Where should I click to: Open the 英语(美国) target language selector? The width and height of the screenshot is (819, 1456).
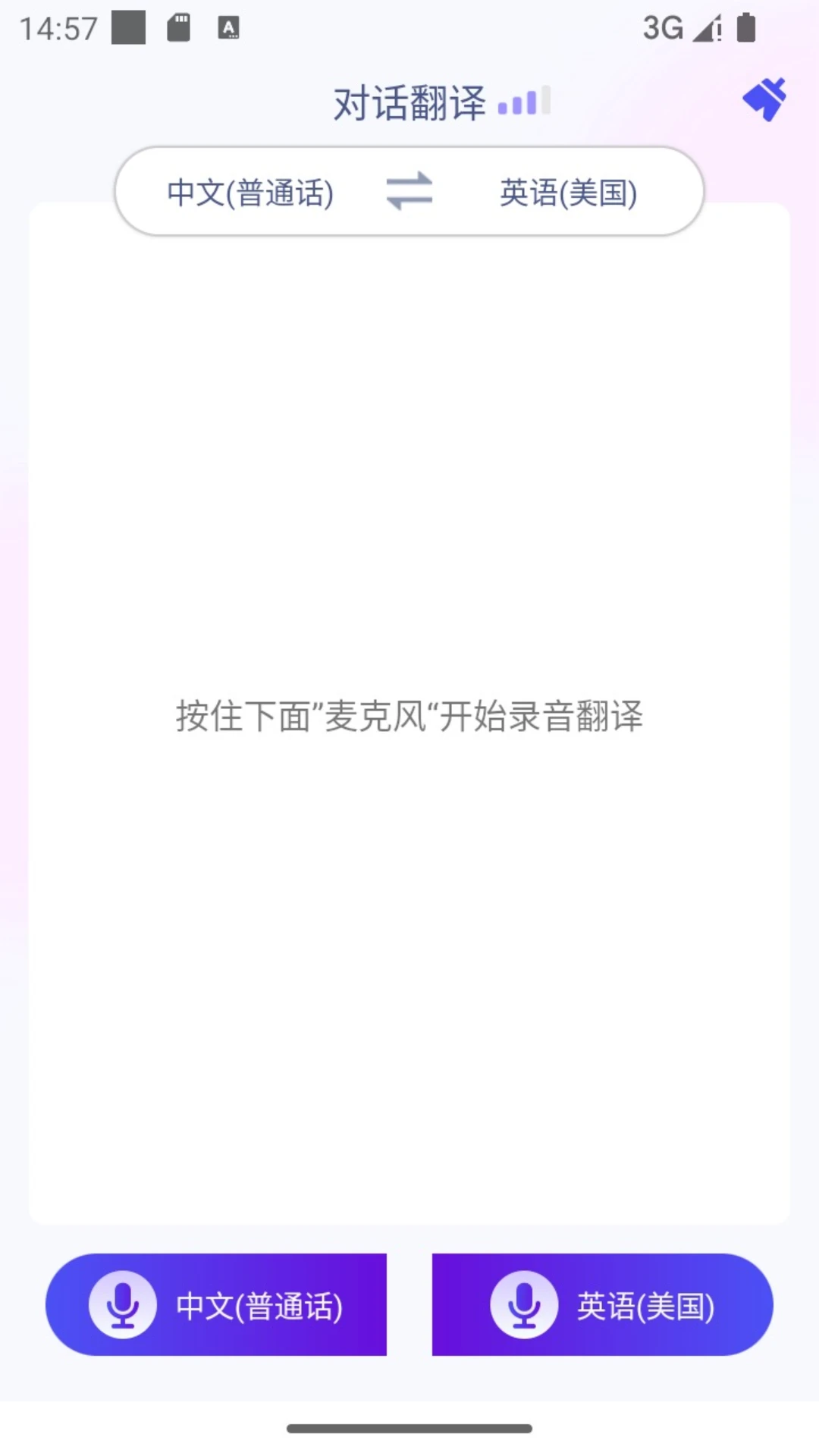point(567,192)
